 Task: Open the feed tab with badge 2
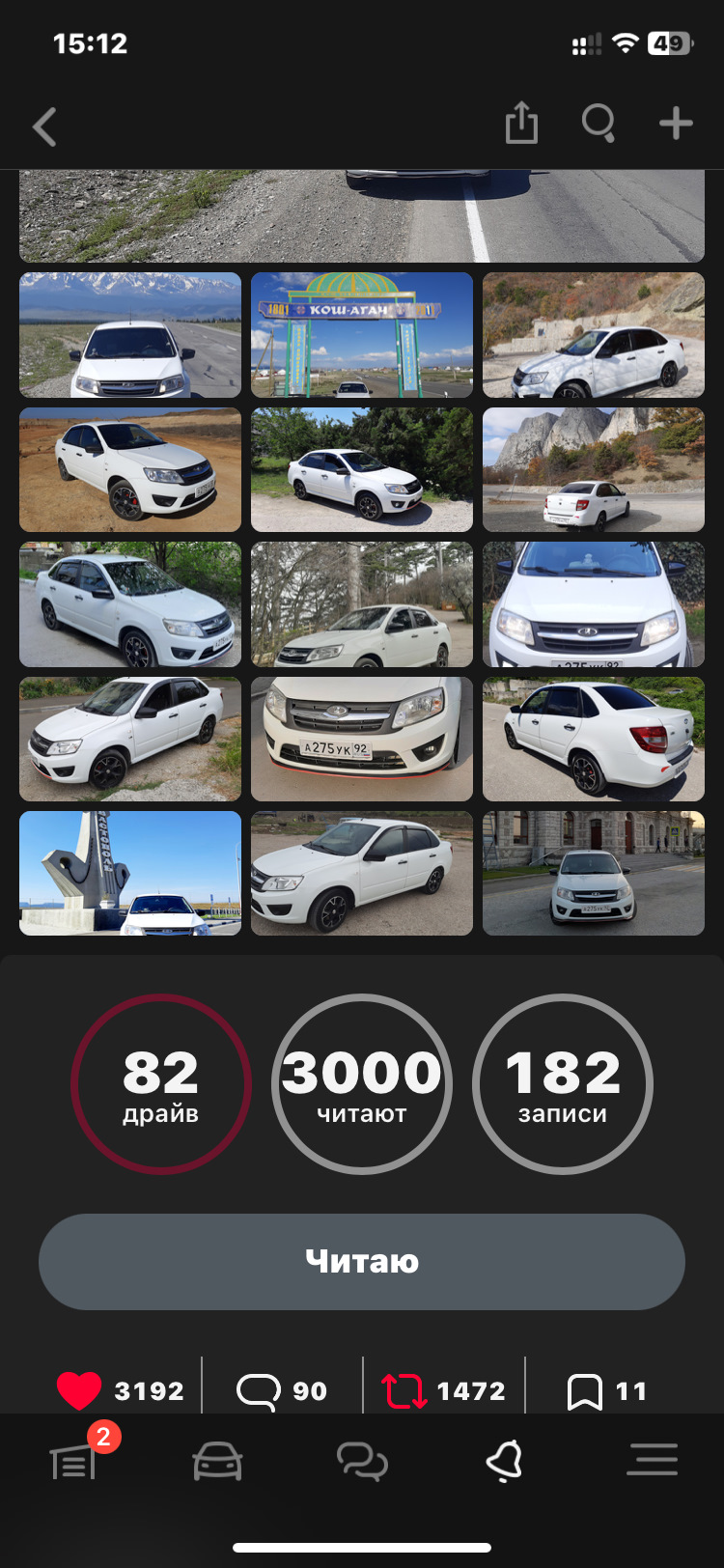click(73, 1462)
